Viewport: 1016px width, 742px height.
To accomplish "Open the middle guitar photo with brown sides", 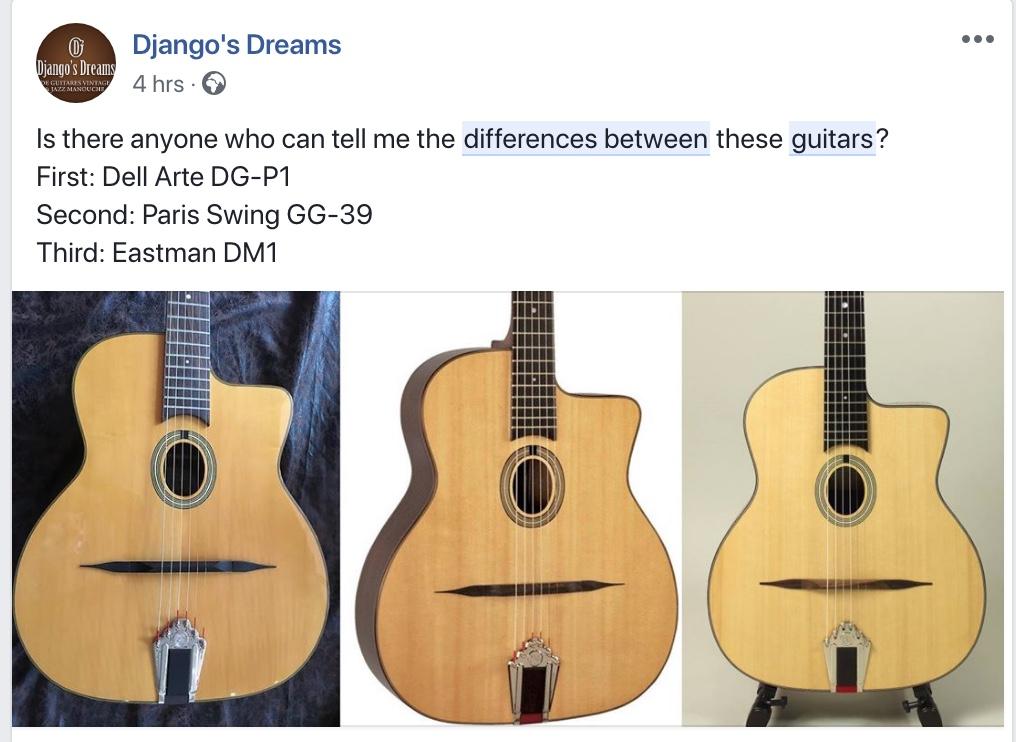I will pos(511,508).
